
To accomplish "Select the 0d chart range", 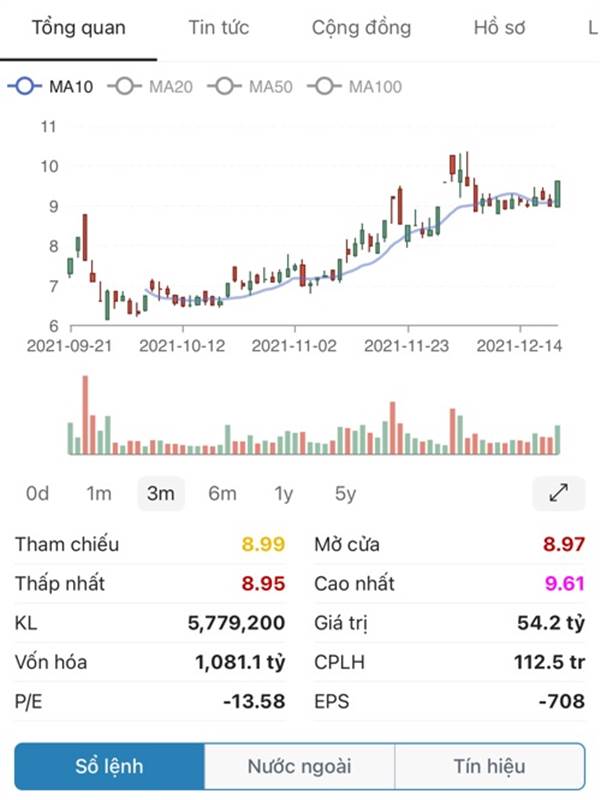I will [x=38, y=493].
